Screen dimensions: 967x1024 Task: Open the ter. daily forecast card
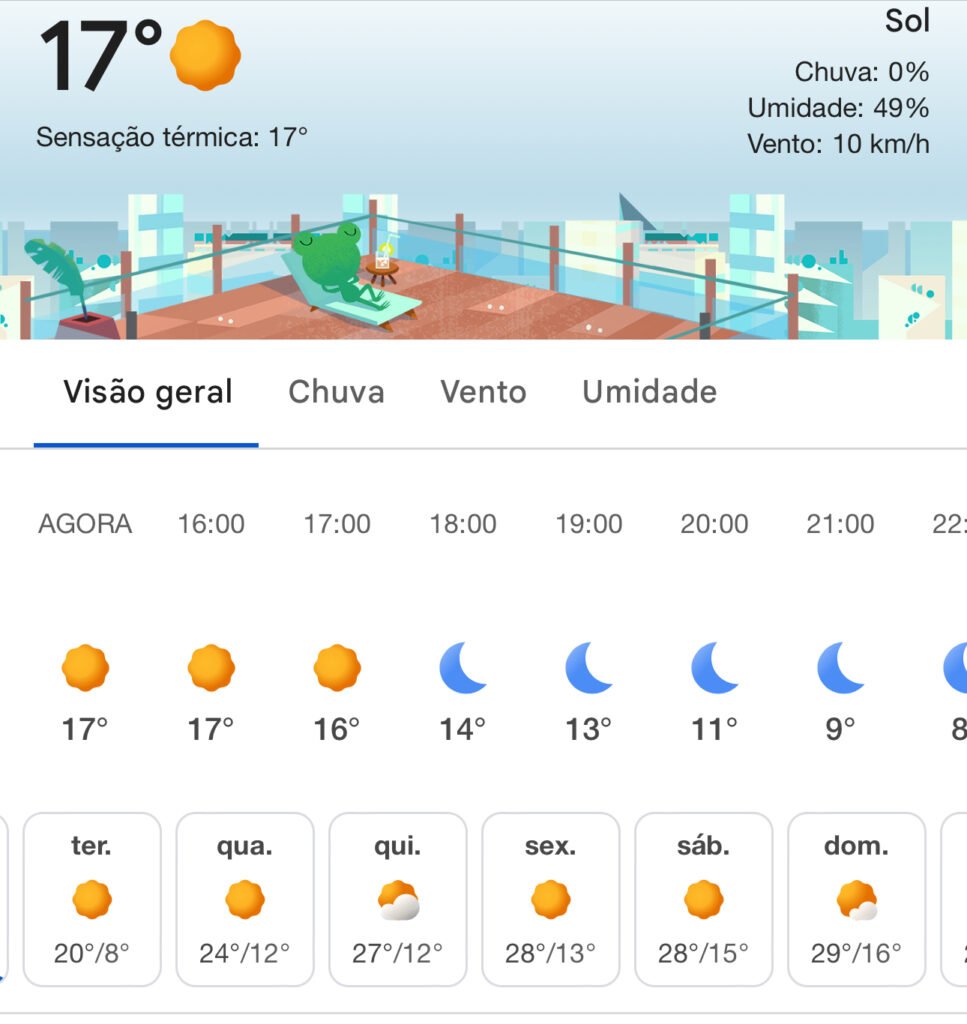pyautogui.click(x=92, y=899)
